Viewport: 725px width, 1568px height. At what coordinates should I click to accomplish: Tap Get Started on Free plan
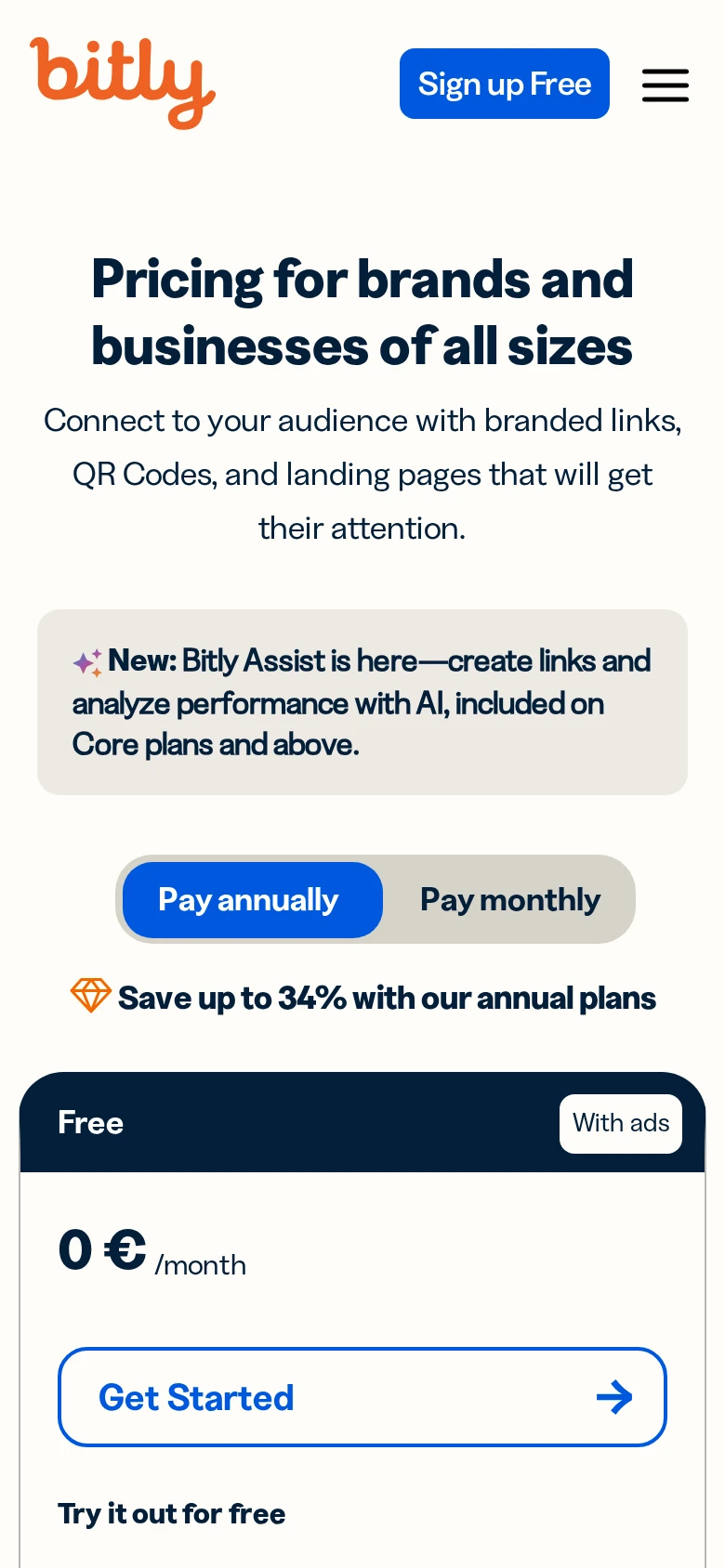point(362,1397)
